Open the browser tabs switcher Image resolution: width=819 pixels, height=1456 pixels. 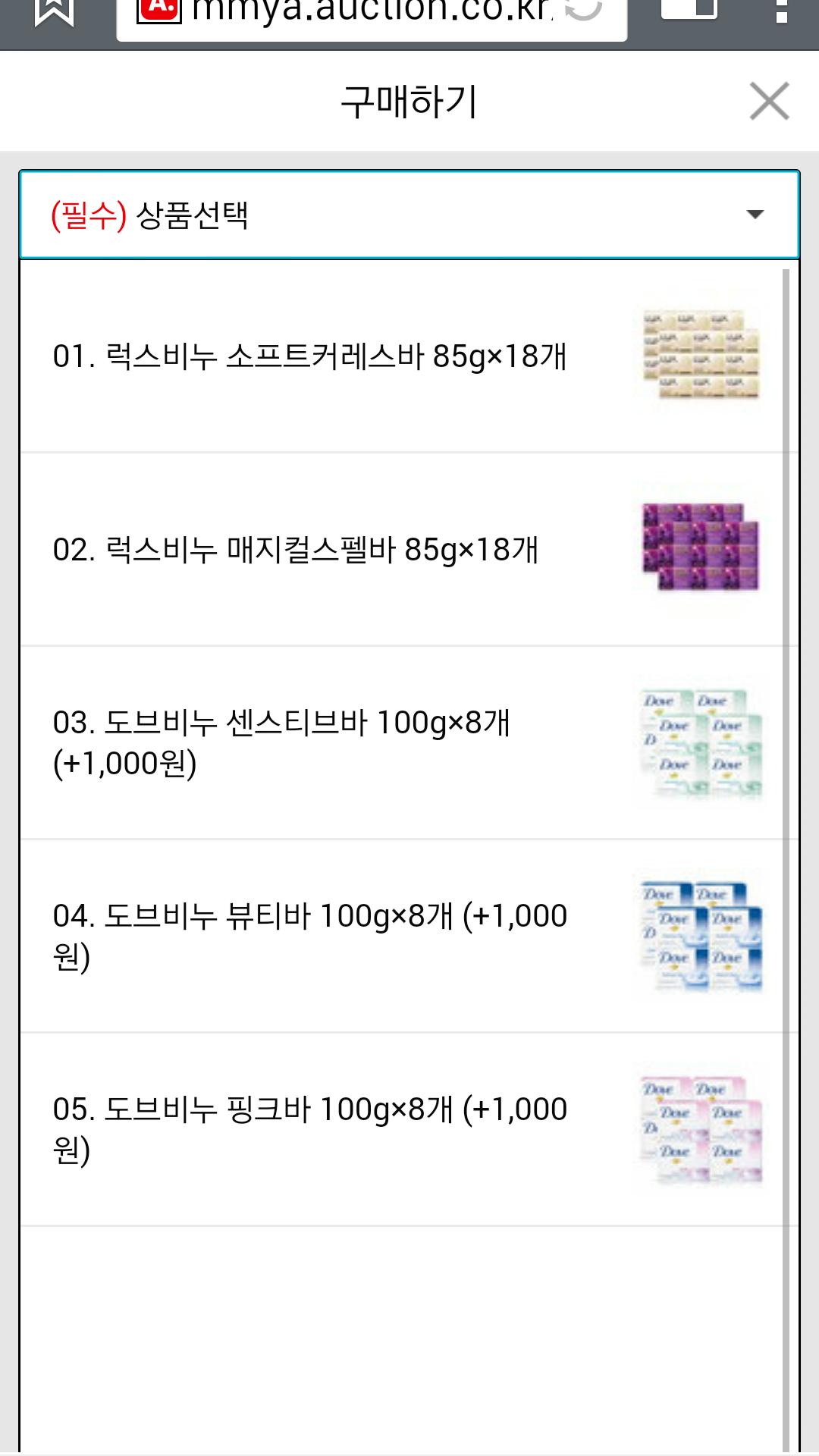(x=689, y=9)
